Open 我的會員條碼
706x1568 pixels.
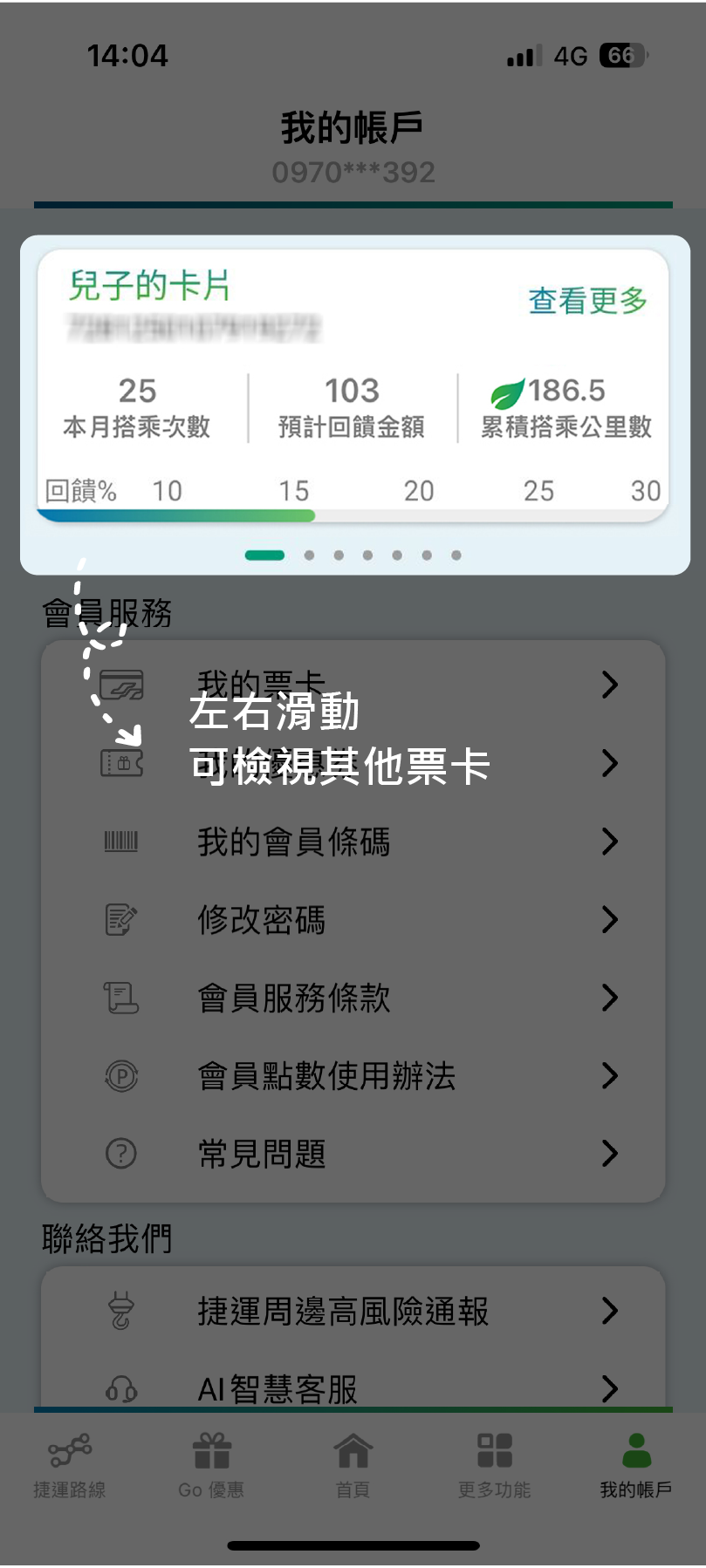click(353, 842)
